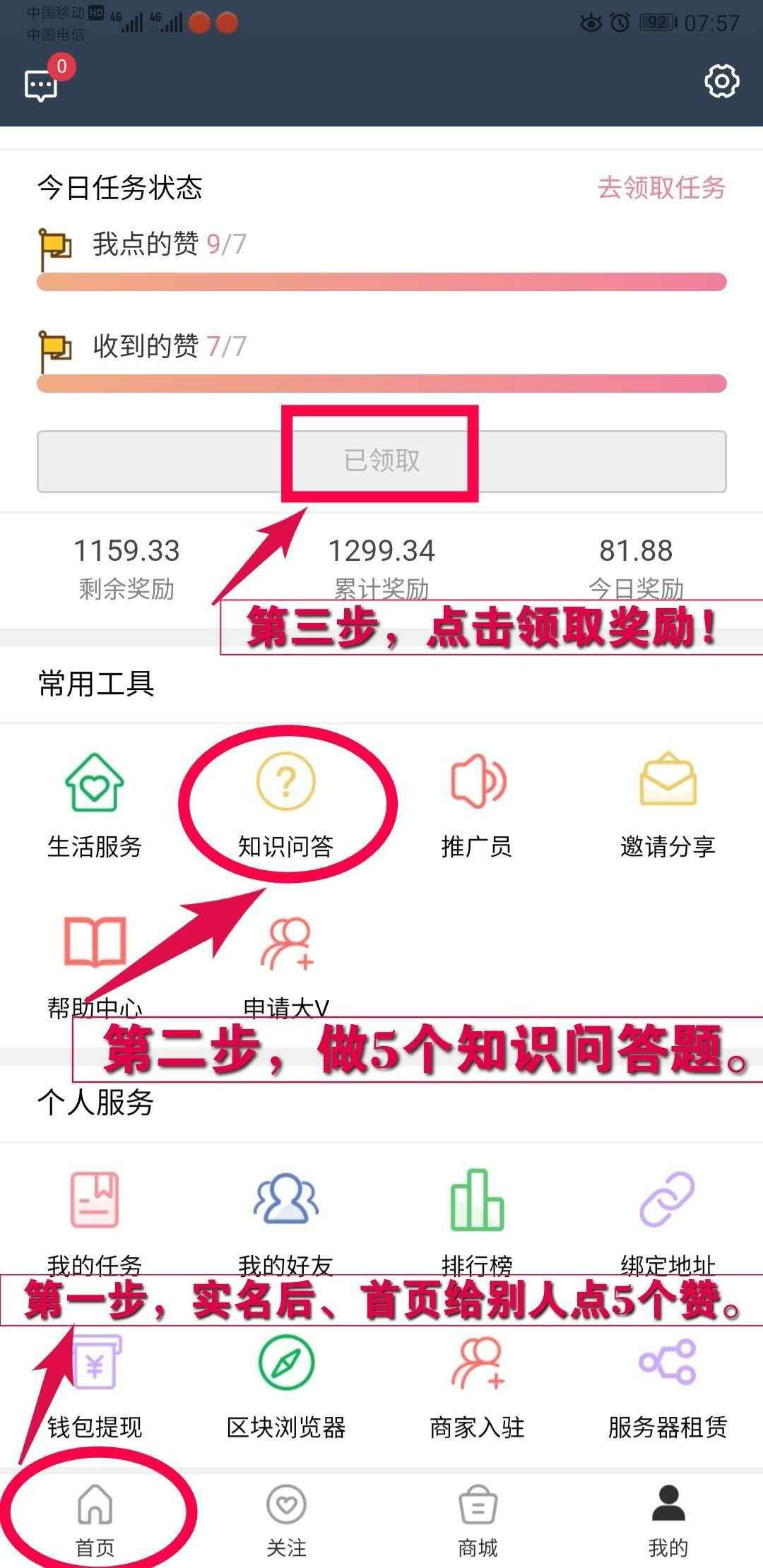
Task: Launch the 区块浏览器 block explorer
Action: point(285,1384)
